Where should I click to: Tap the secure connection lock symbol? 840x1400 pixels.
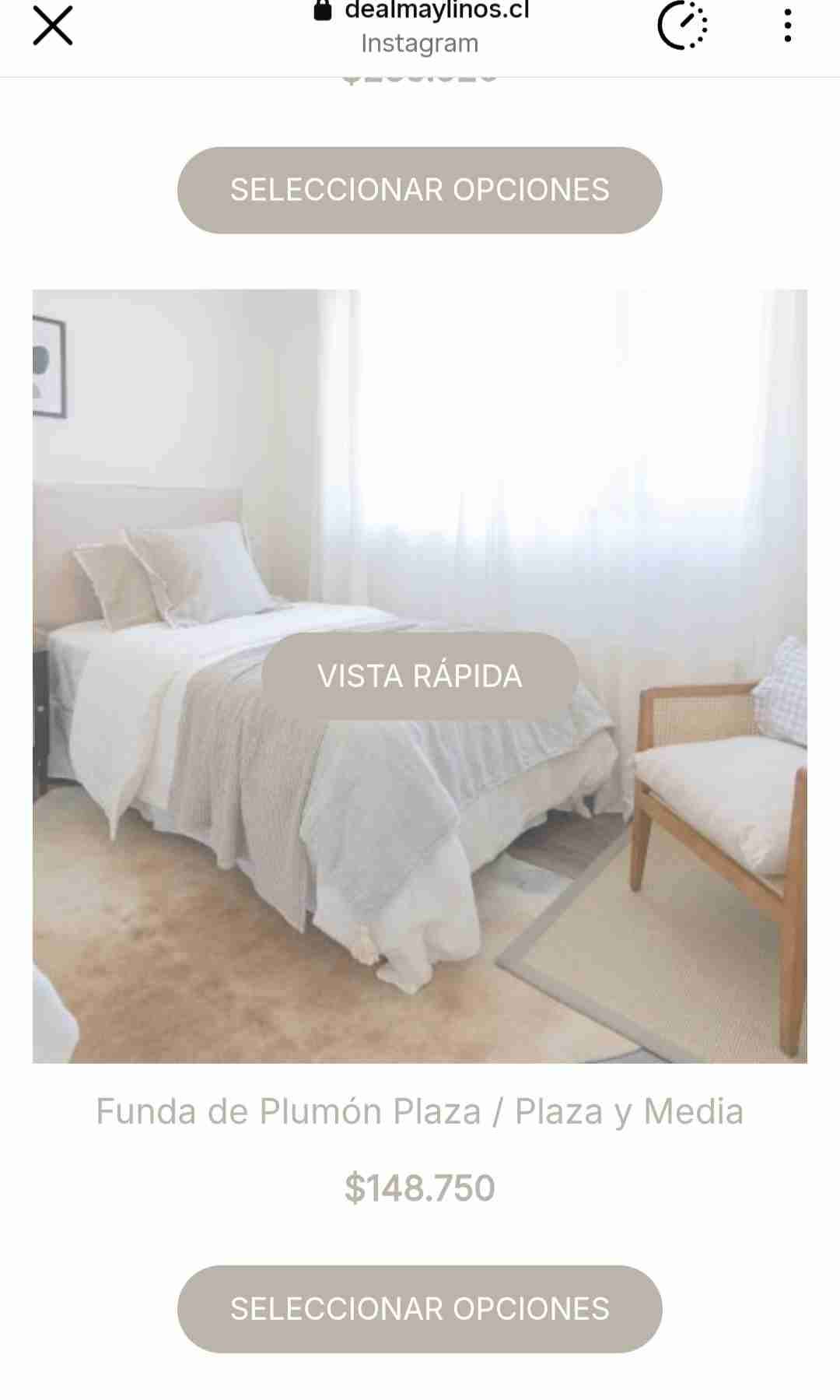coord(322,11)
